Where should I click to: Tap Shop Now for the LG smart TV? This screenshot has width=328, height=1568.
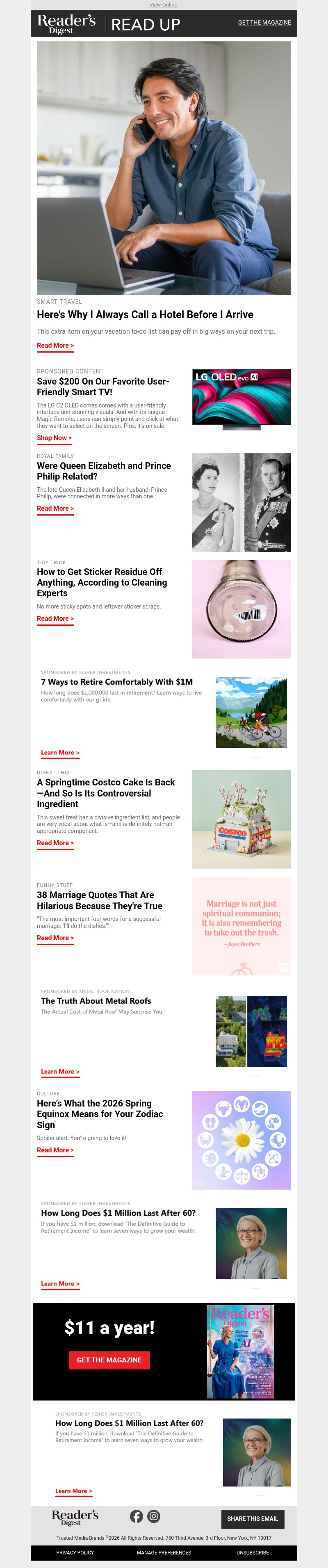(54, 438)
